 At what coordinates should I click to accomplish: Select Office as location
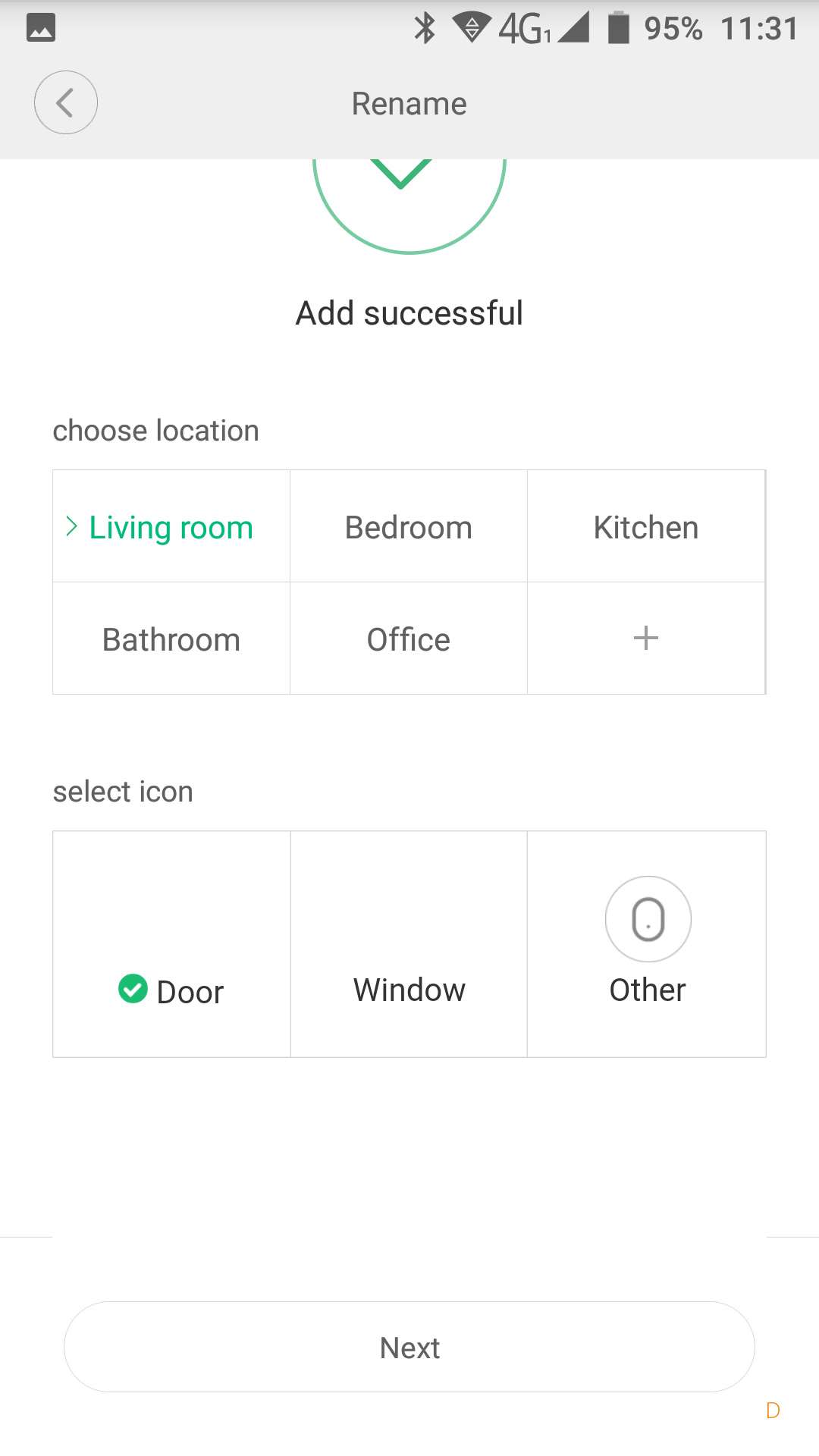409,639
